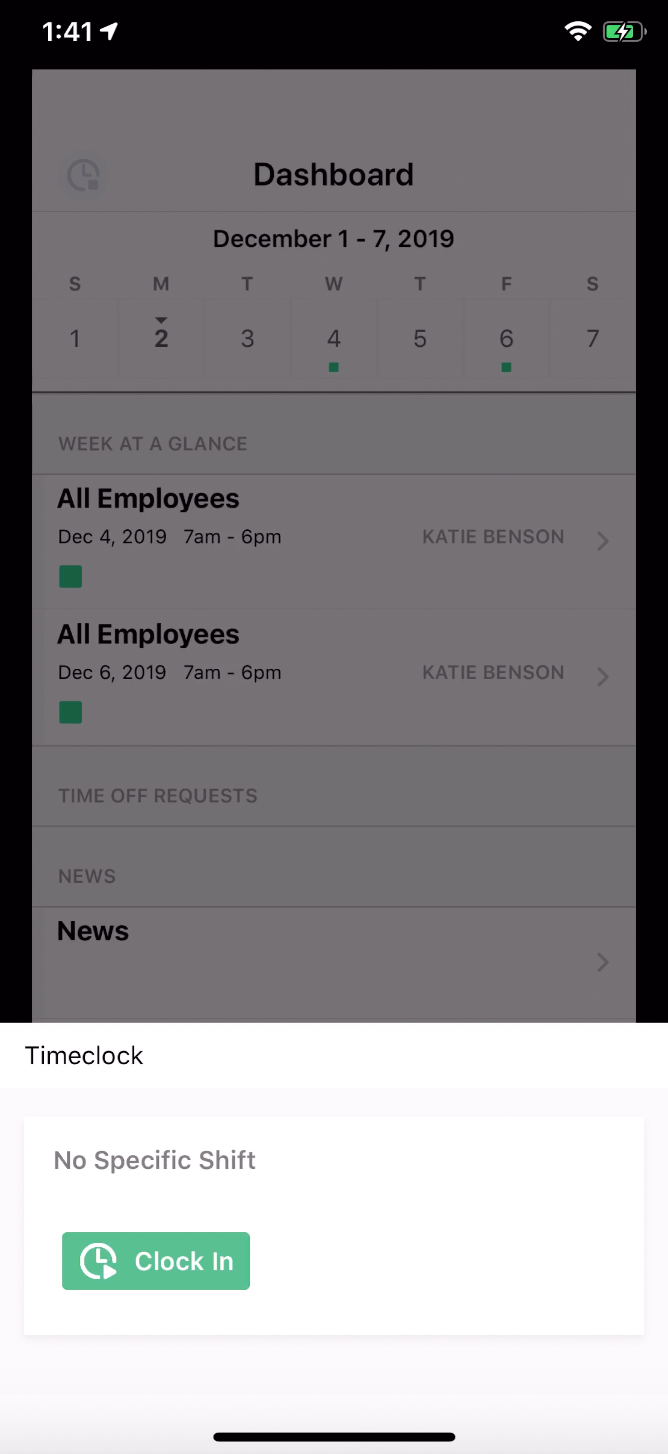
Task: Dismiss the Timeclock sheet by tapping the dimmed dashboard
Action: point(334,545)
